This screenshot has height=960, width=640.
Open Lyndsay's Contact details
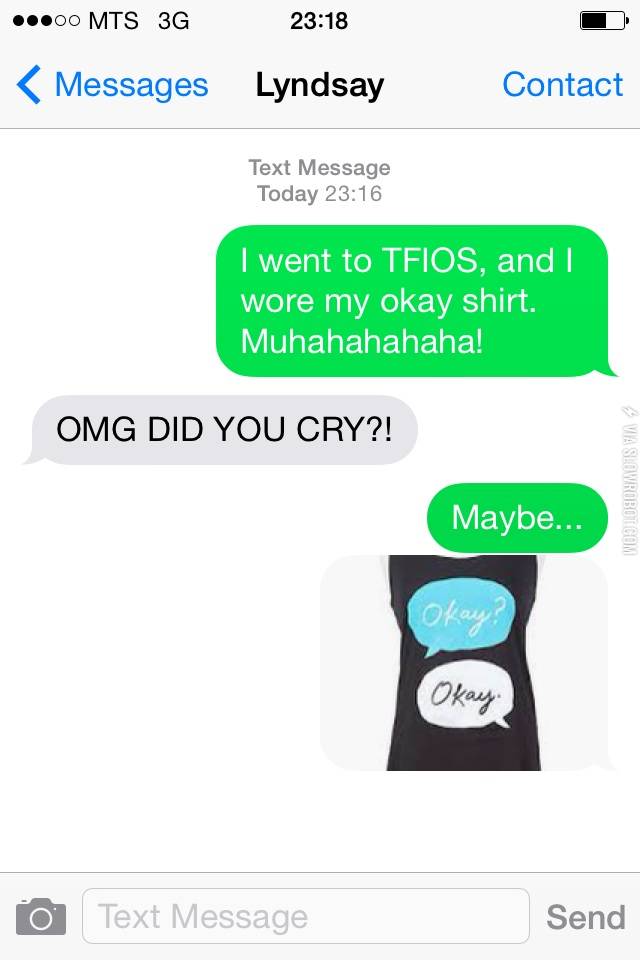pos(562,86)
